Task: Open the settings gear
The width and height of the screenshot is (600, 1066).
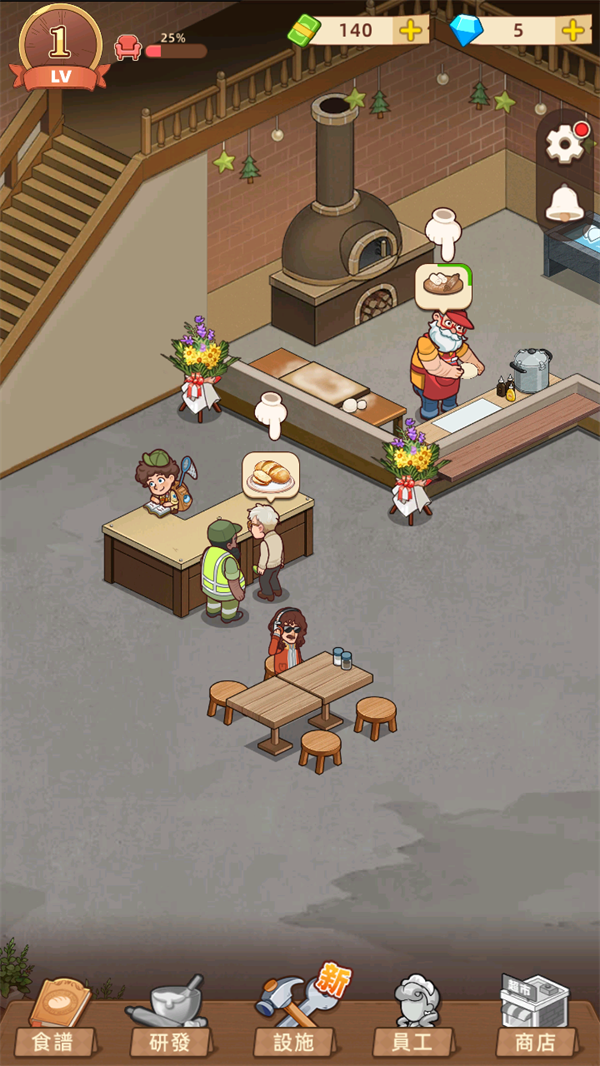Action: coord(565,144)
